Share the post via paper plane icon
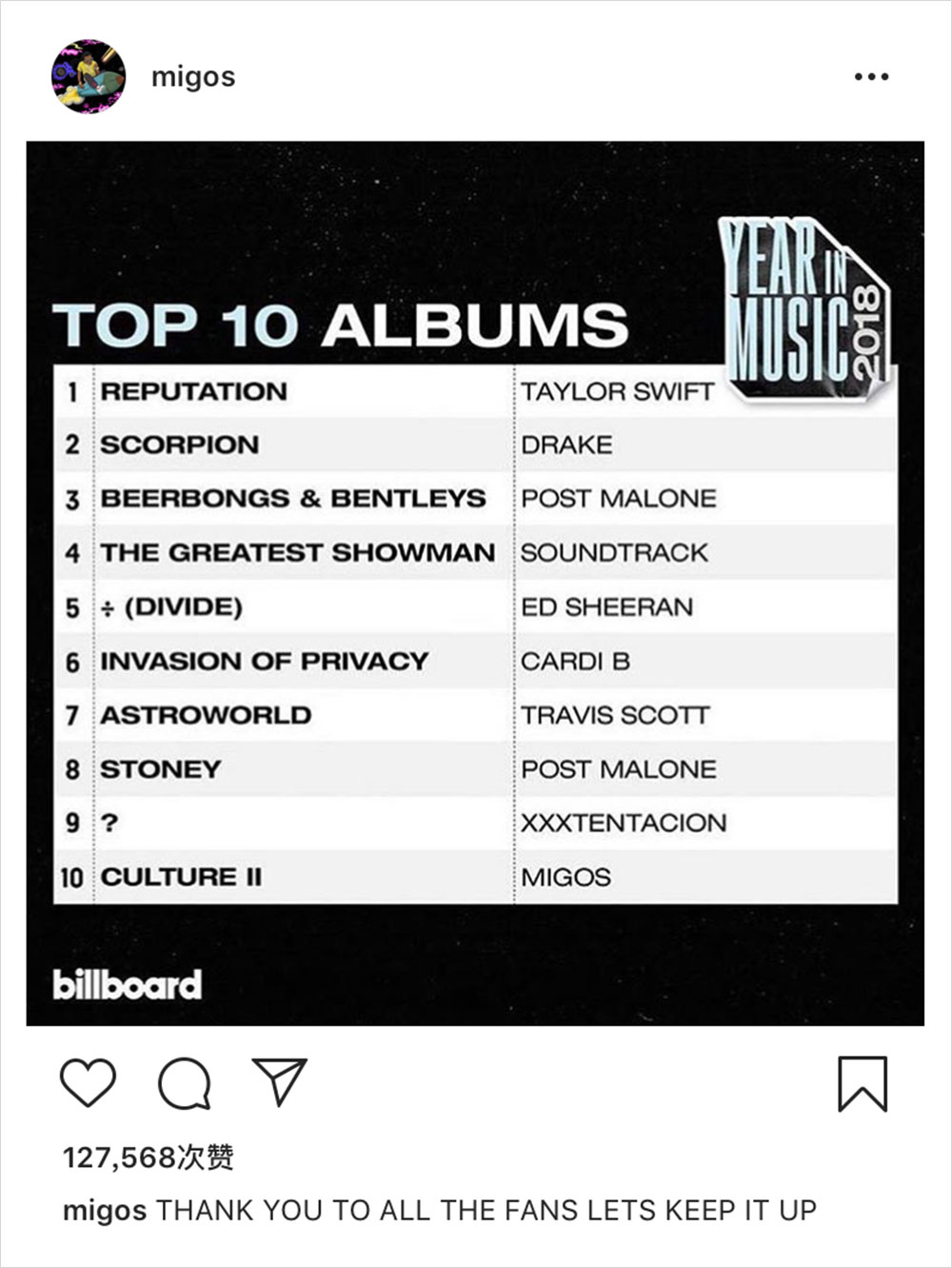 point(279,1080)
